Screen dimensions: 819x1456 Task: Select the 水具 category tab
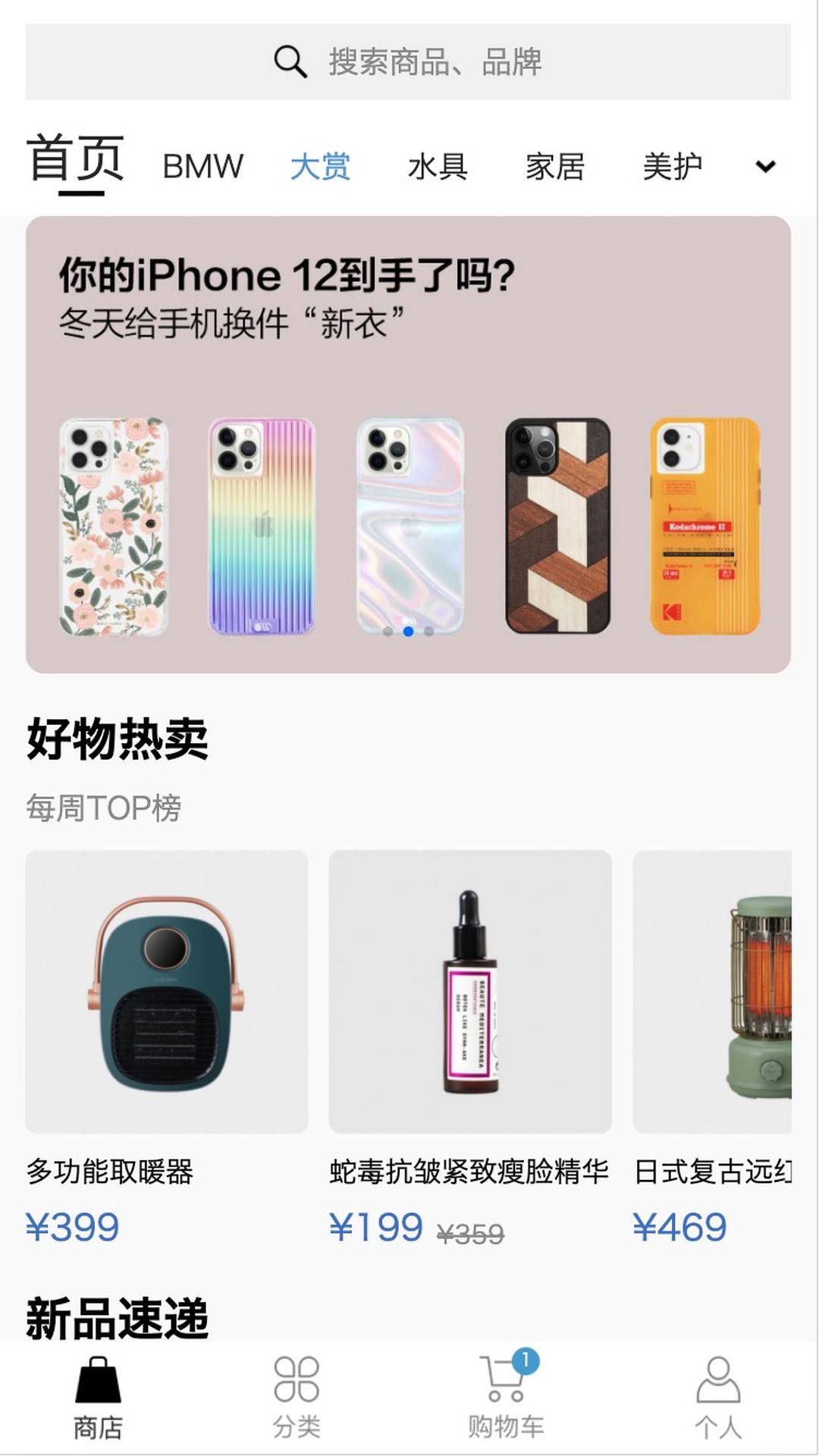(x=438, y=166)
